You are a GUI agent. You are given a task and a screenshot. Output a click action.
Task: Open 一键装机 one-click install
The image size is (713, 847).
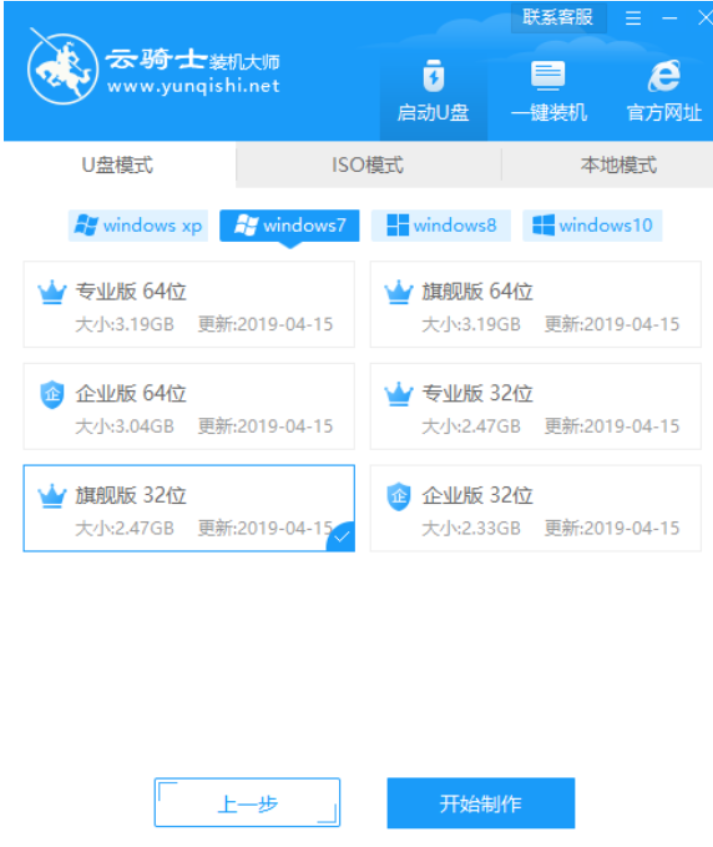[548, 92]
